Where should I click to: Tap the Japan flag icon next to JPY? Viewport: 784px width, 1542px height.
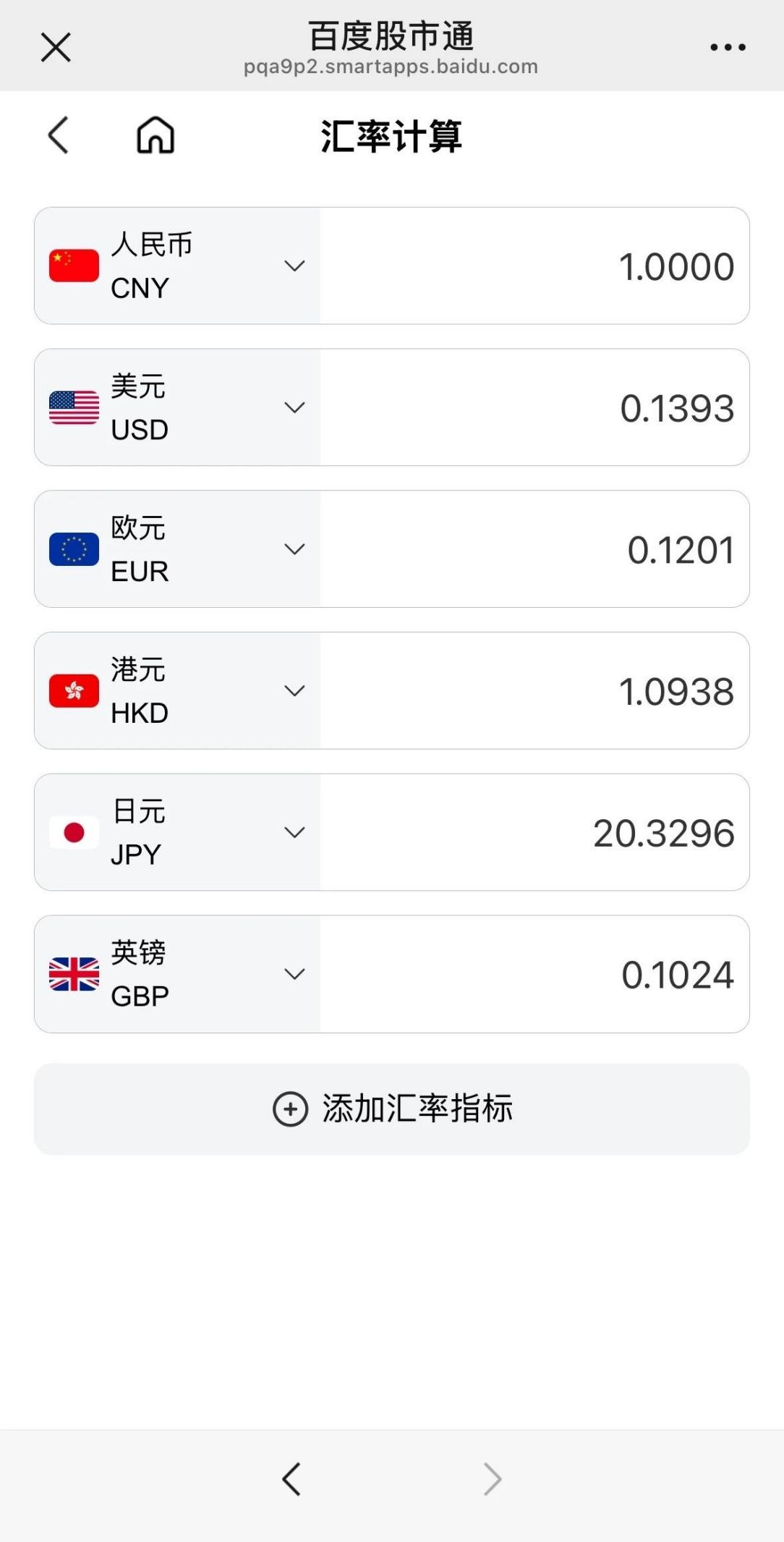point(73,831)
